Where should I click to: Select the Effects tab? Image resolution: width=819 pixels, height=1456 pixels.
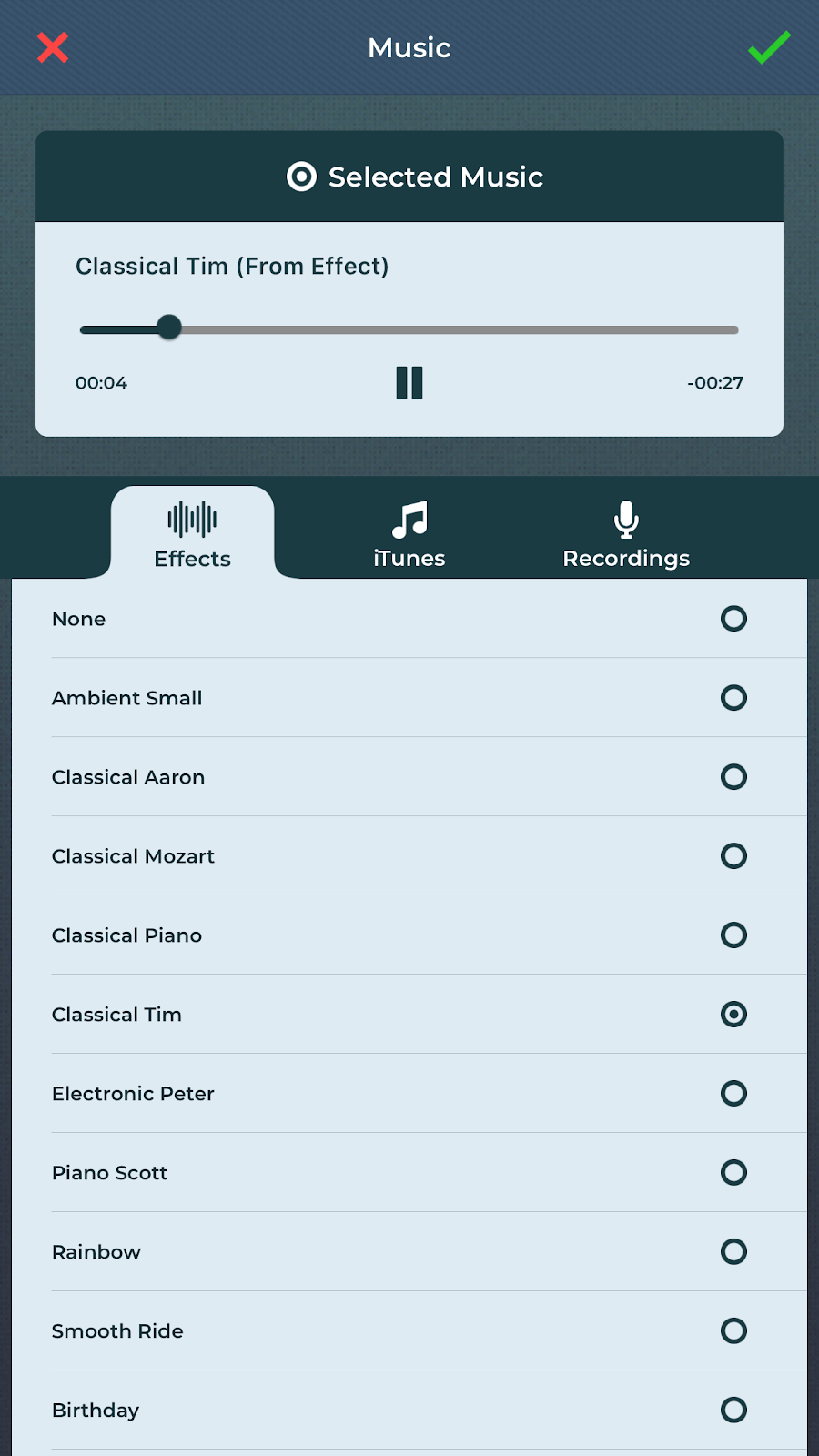click(x=192, y=534)
